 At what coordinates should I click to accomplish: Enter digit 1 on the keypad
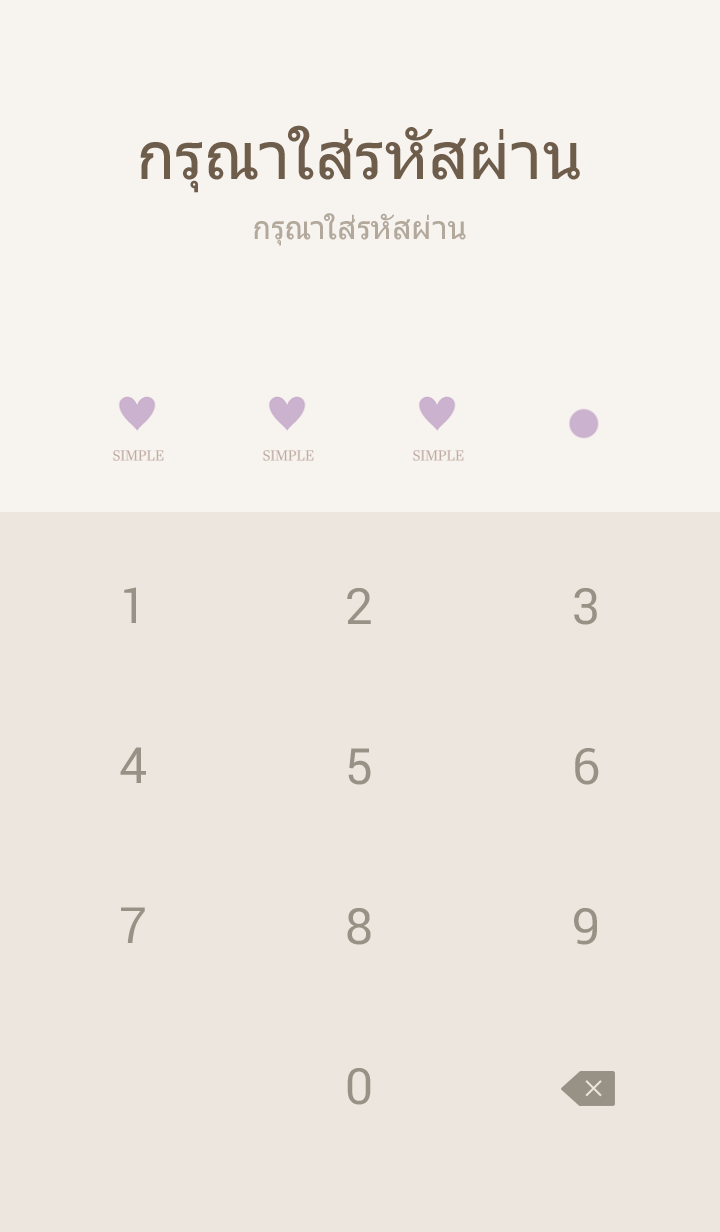pos(132,607)
